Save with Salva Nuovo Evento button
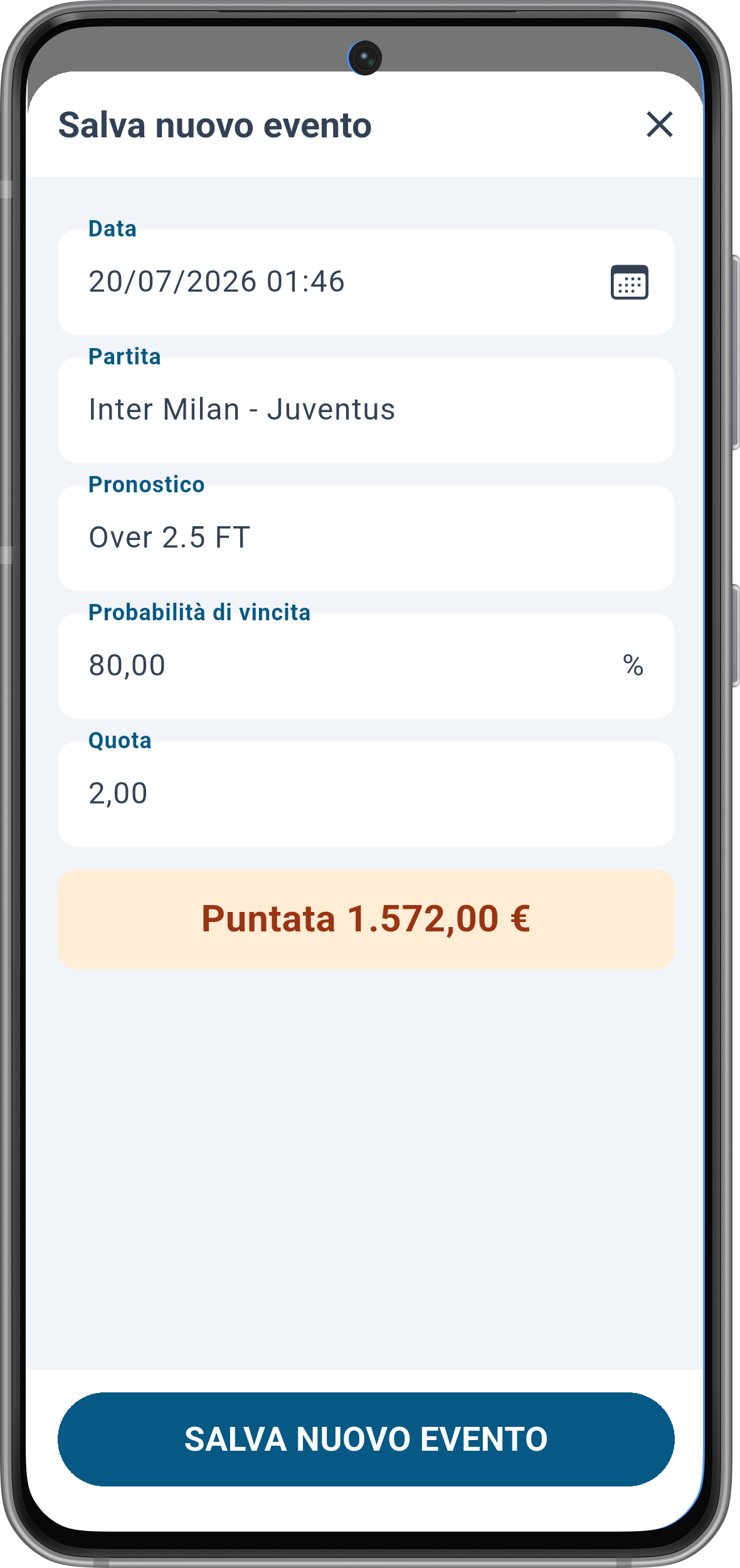 [366, 1439]
